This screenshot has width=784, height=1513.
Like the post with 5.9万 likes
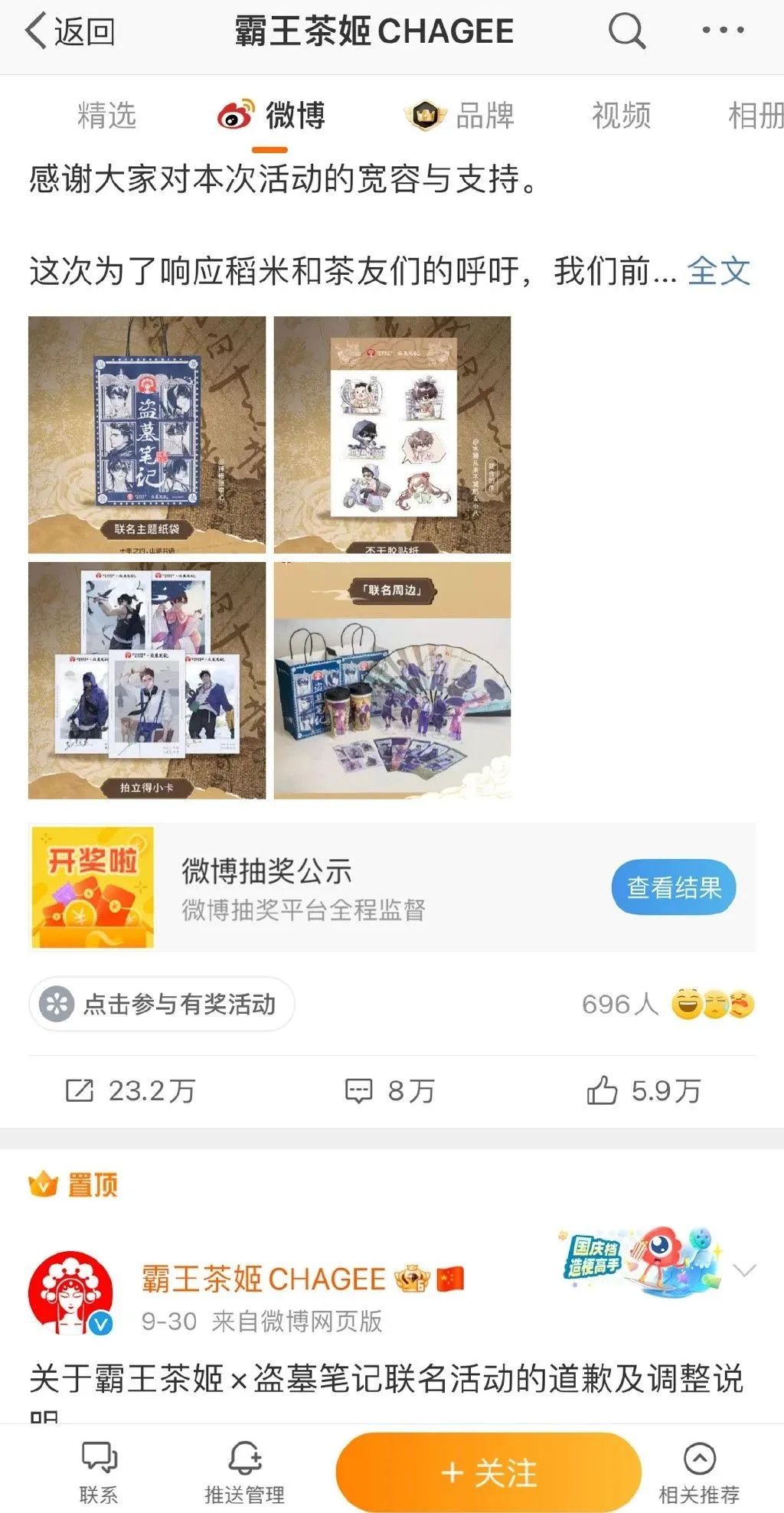click(643, 1090)
